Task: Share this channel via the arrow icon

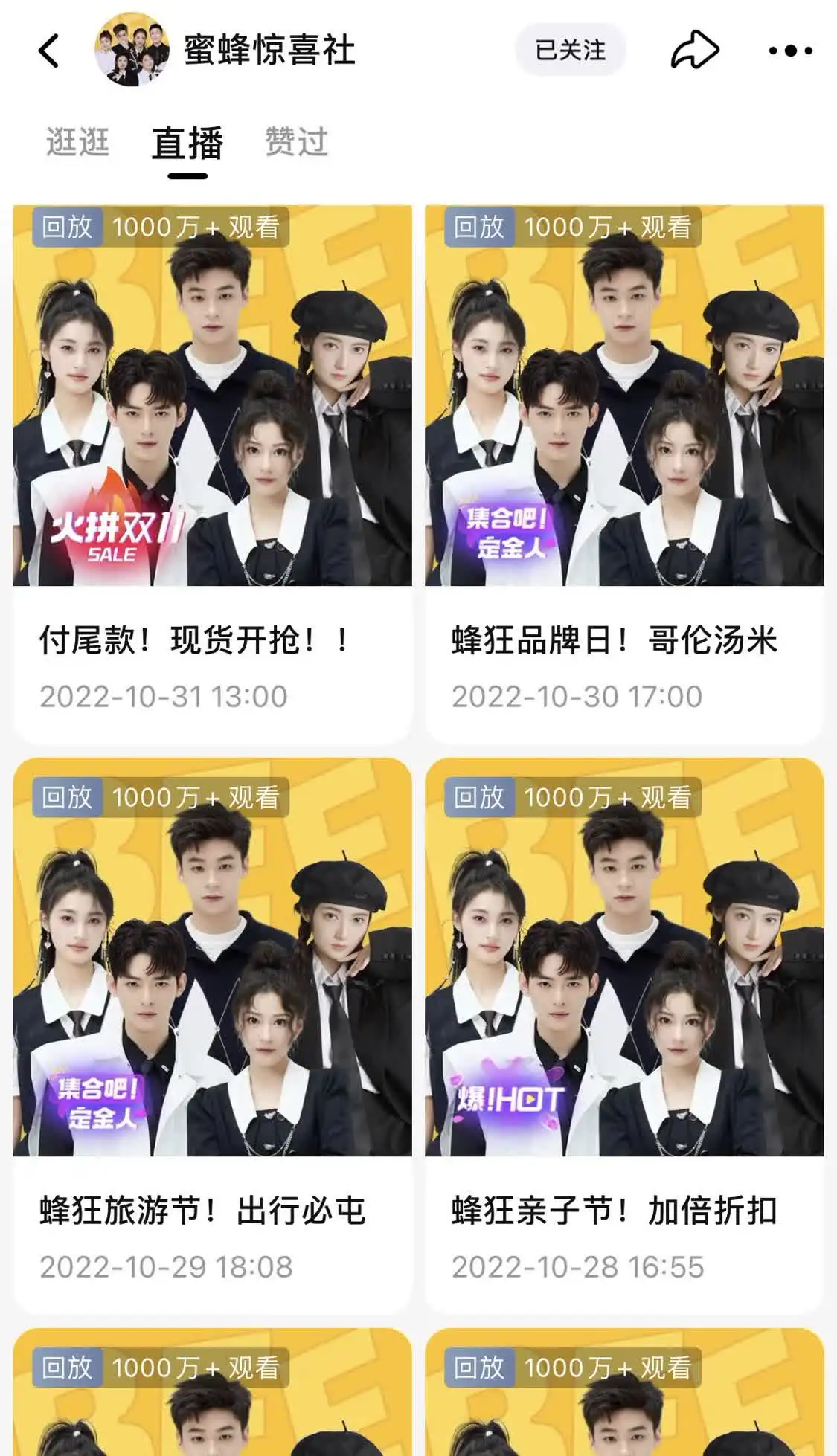Action: click(695, 50)
